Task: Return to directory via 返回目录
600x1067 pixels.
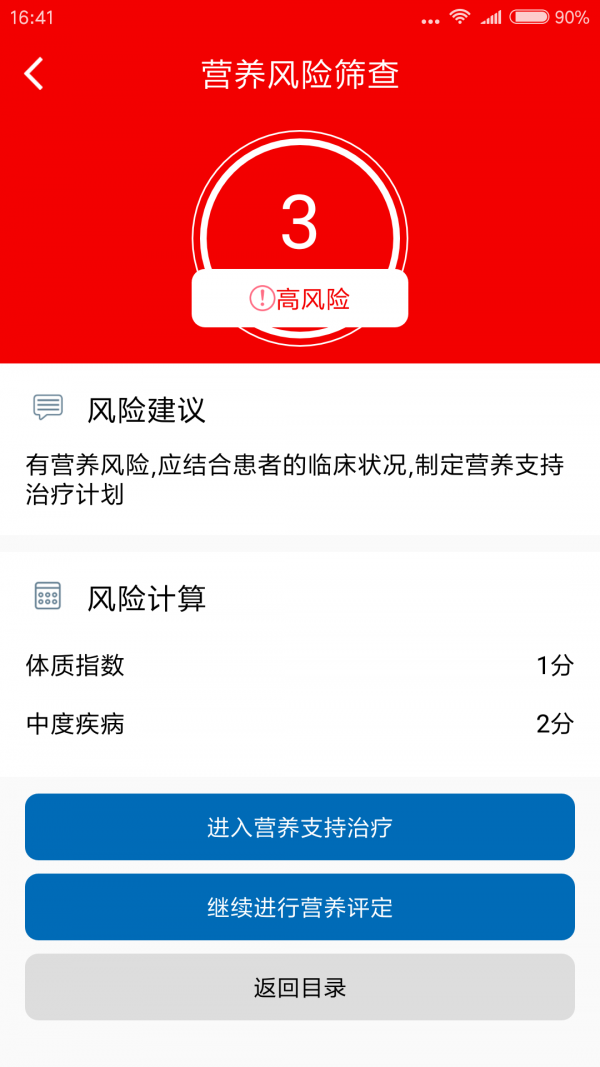Action: [300, 987]
